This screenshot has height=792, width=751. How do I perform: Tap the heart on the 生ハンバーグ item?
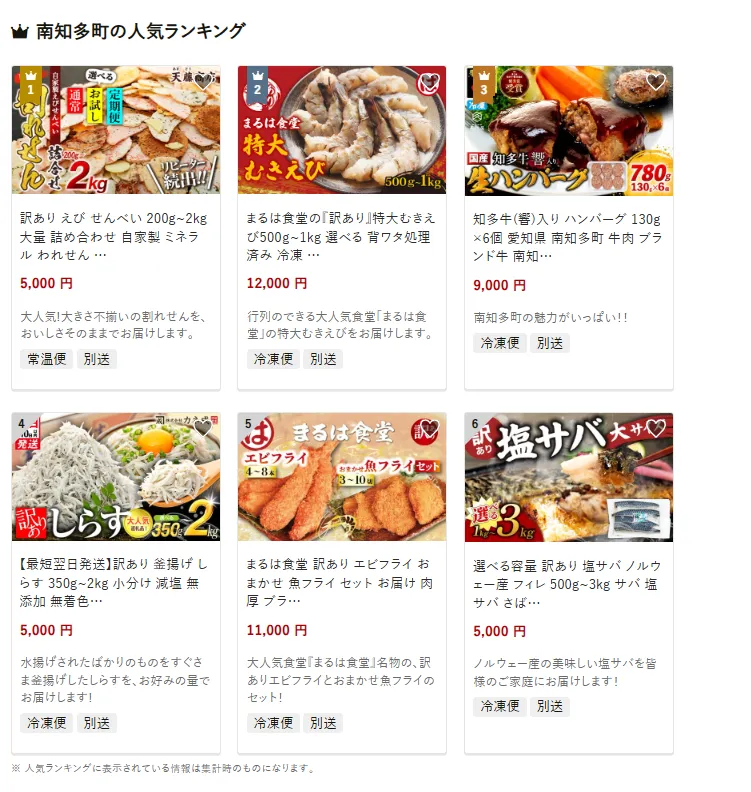(x=656, y=82)
